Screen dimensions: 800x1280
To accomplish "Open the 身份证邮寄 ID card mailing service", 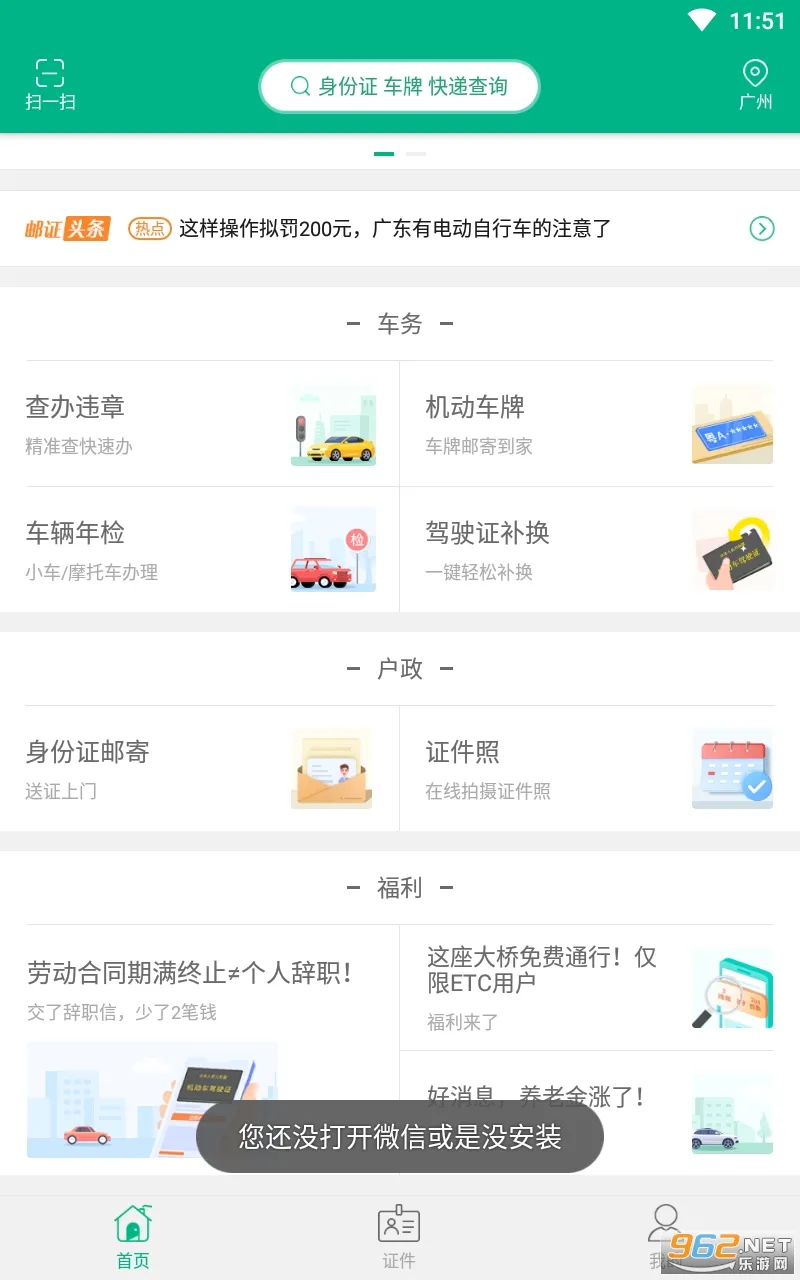I will (200, 769).
